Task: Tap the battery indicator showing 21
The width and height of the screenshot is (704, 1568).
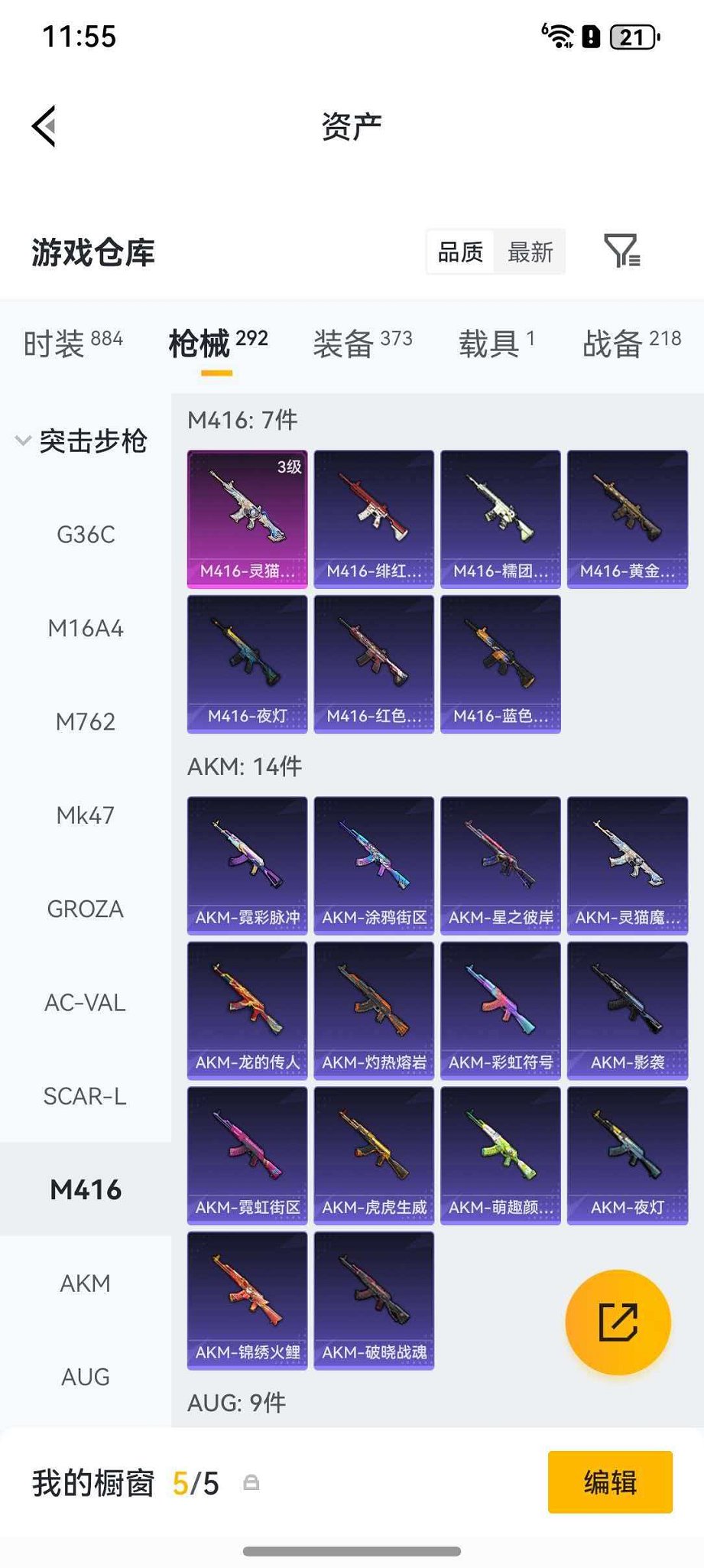Action: pos(632,34)
